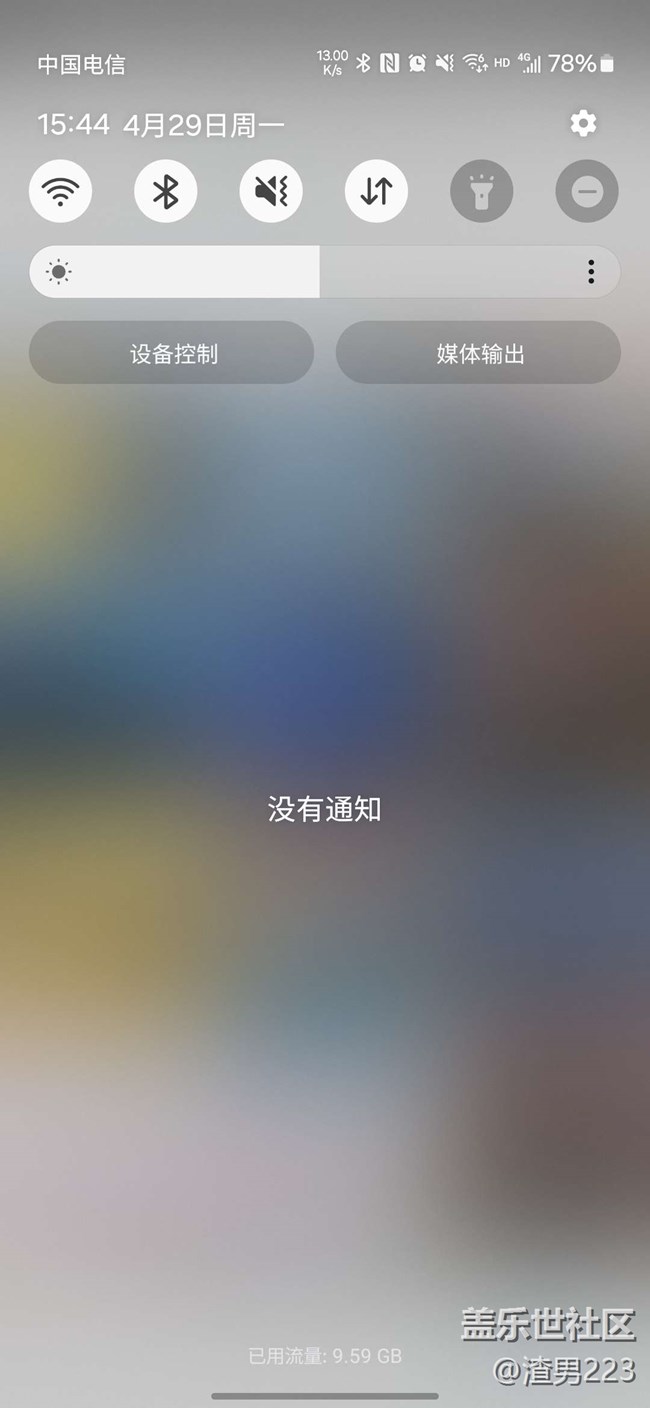Viewport: 650px width, 1408px height.
Task: Disable mobile data toggle
Action: 376,191
